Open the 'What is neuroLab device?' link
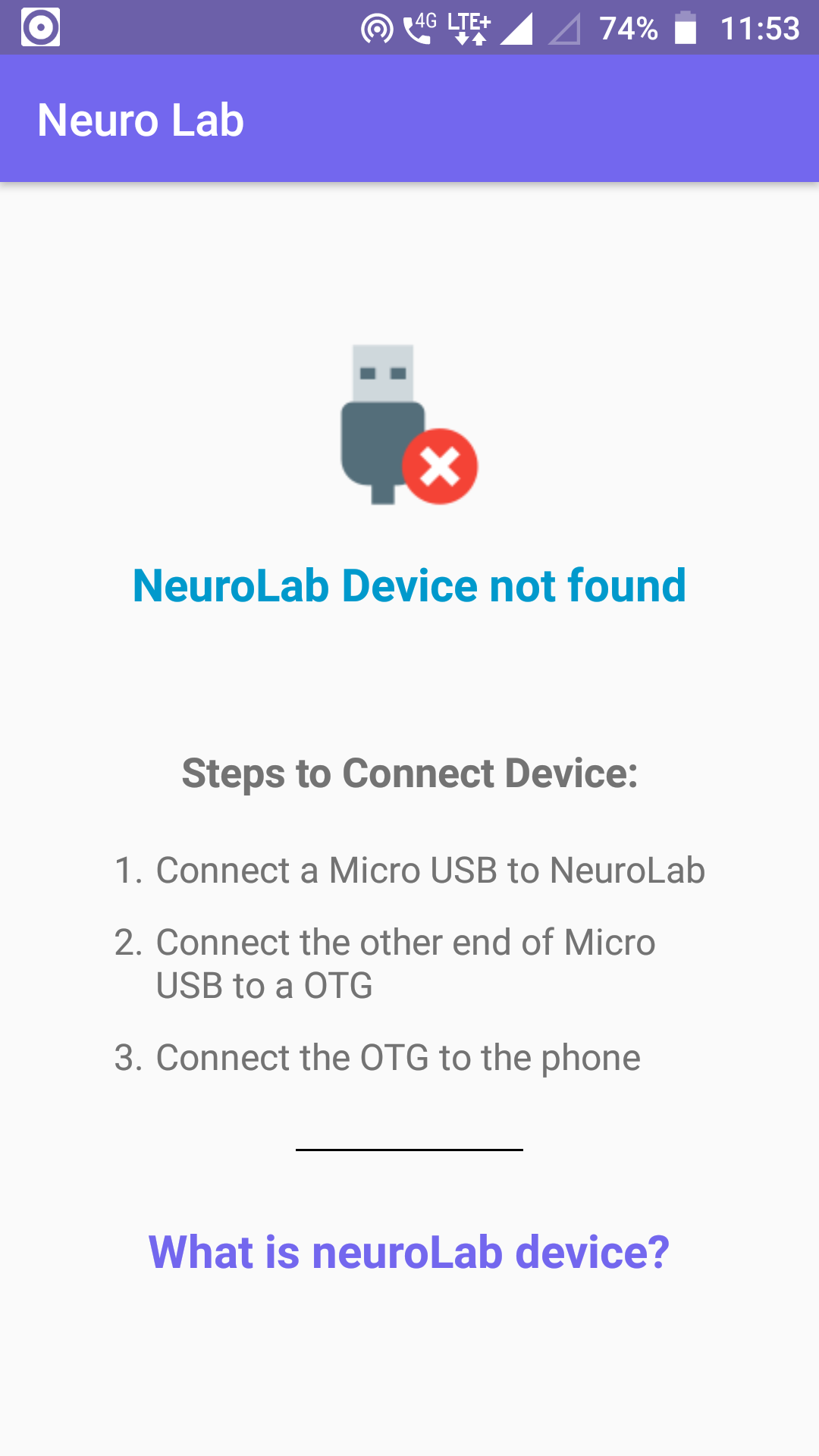 coord(409,1252)
